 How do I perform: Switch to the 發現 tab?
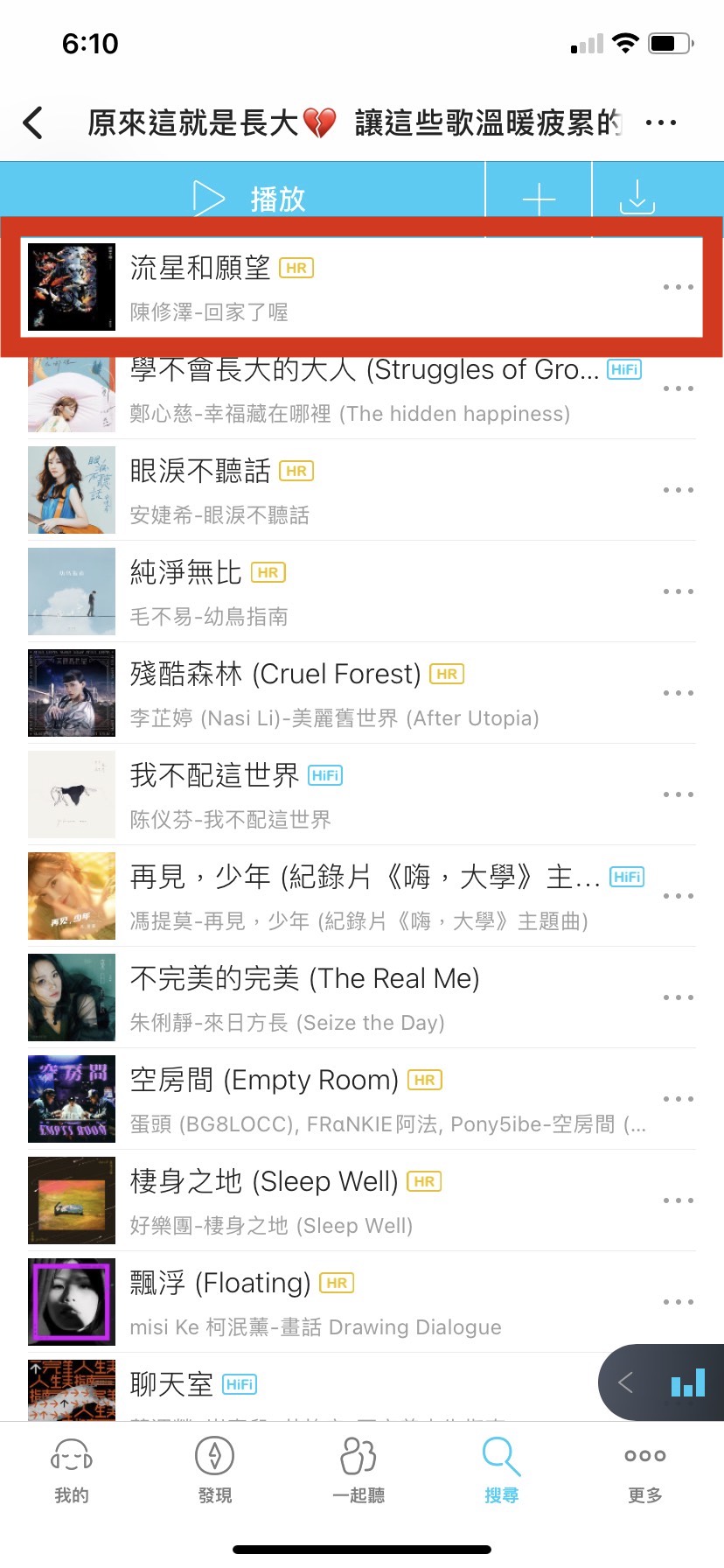click(x=215, y=1470)
